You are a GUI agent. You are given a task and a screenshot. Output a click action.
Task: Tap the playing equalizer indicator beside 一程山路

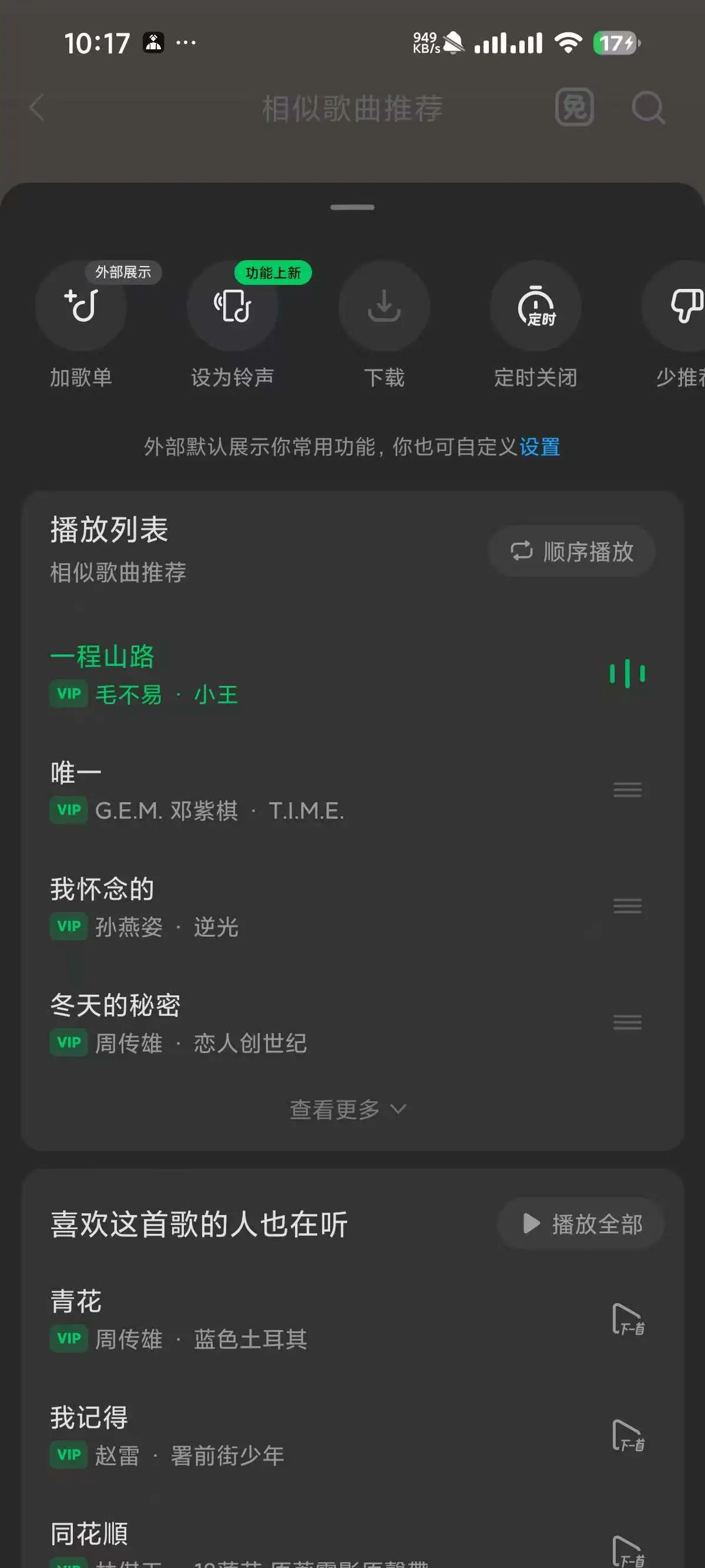coord(626,673)
